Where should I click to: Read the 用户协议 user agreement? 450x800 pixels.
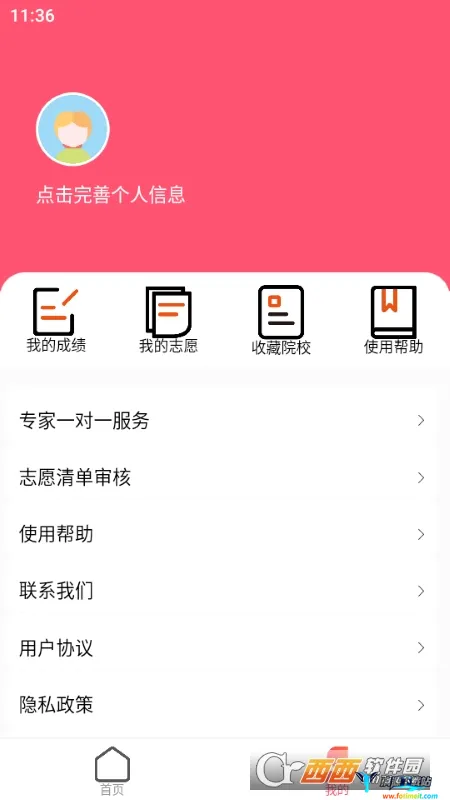pyautogui.click(x=222, y=648)
